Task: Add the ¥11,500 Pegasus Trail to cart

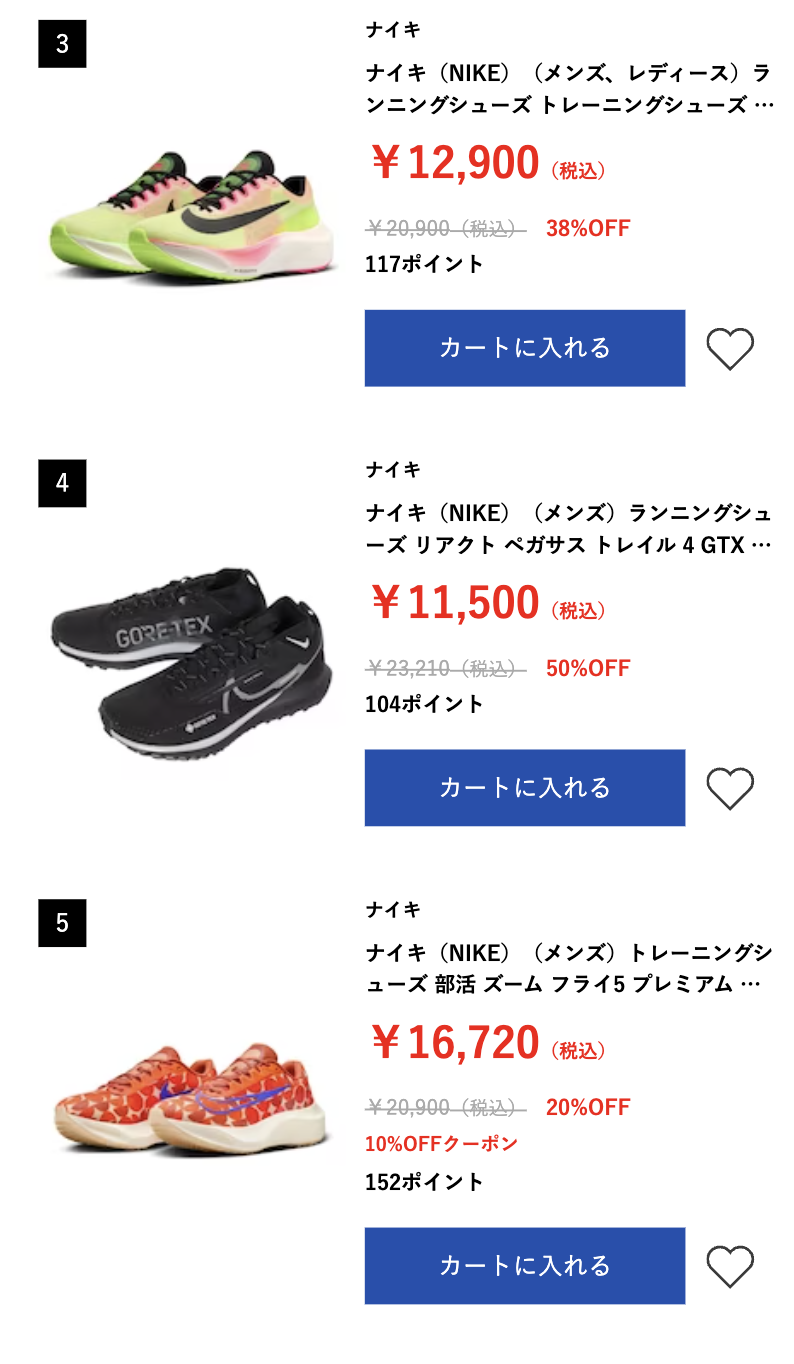Action: click(524, 787)
